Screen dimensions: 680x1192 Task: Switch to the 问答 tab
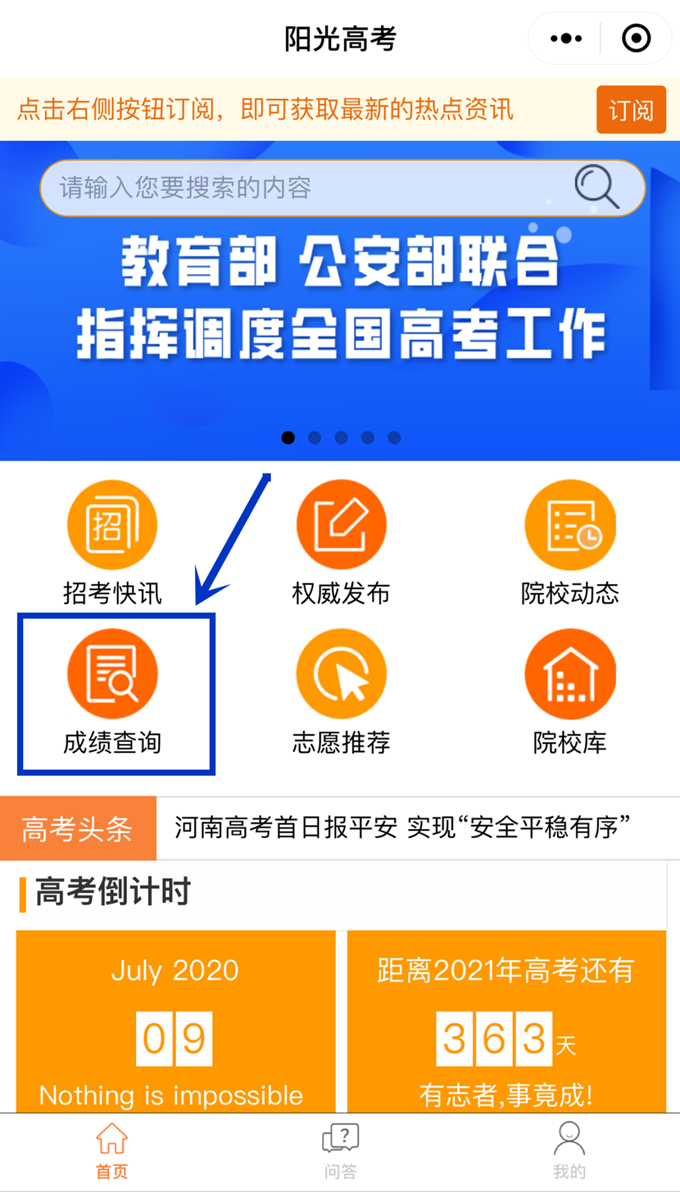tap(340, 1151)
